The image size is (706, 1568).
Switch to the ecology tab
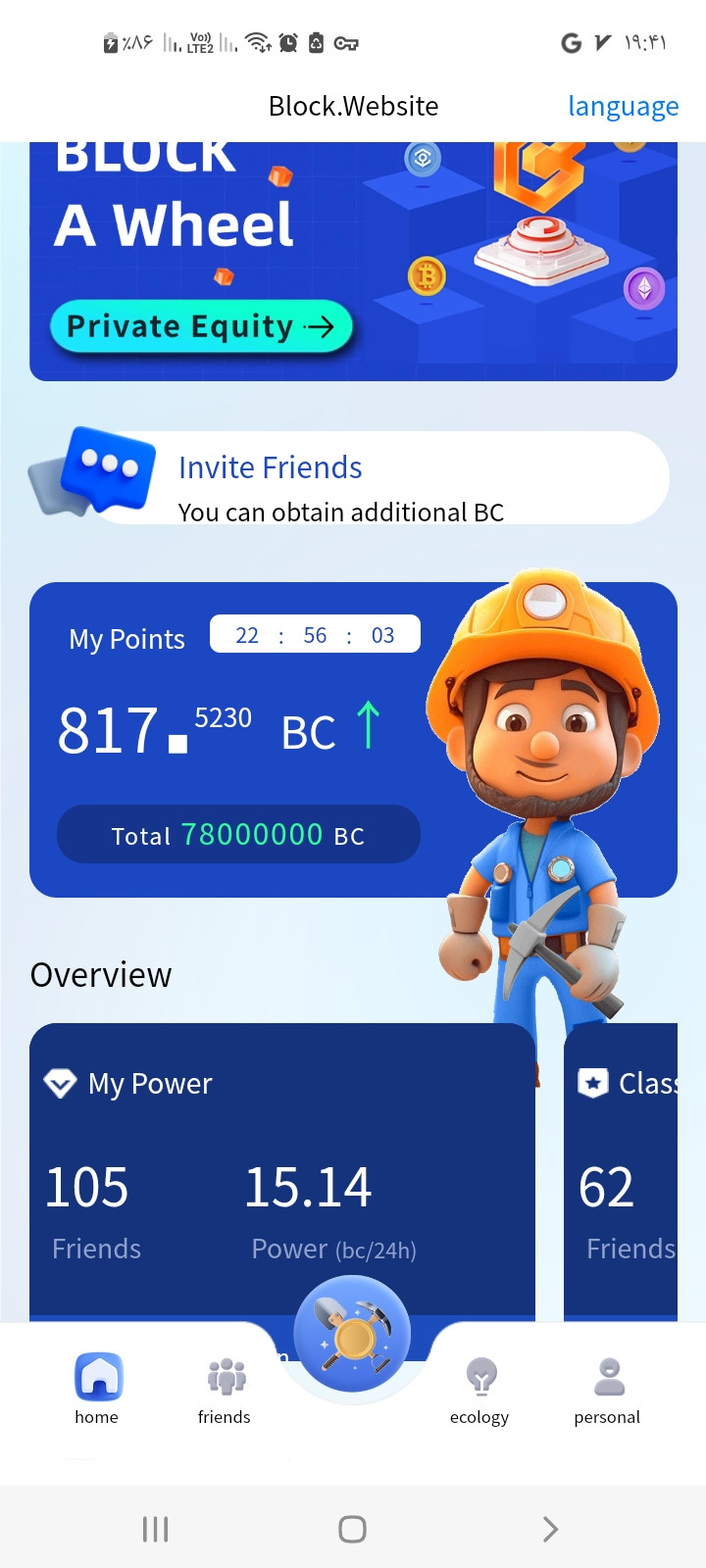tap(479, 1389)
